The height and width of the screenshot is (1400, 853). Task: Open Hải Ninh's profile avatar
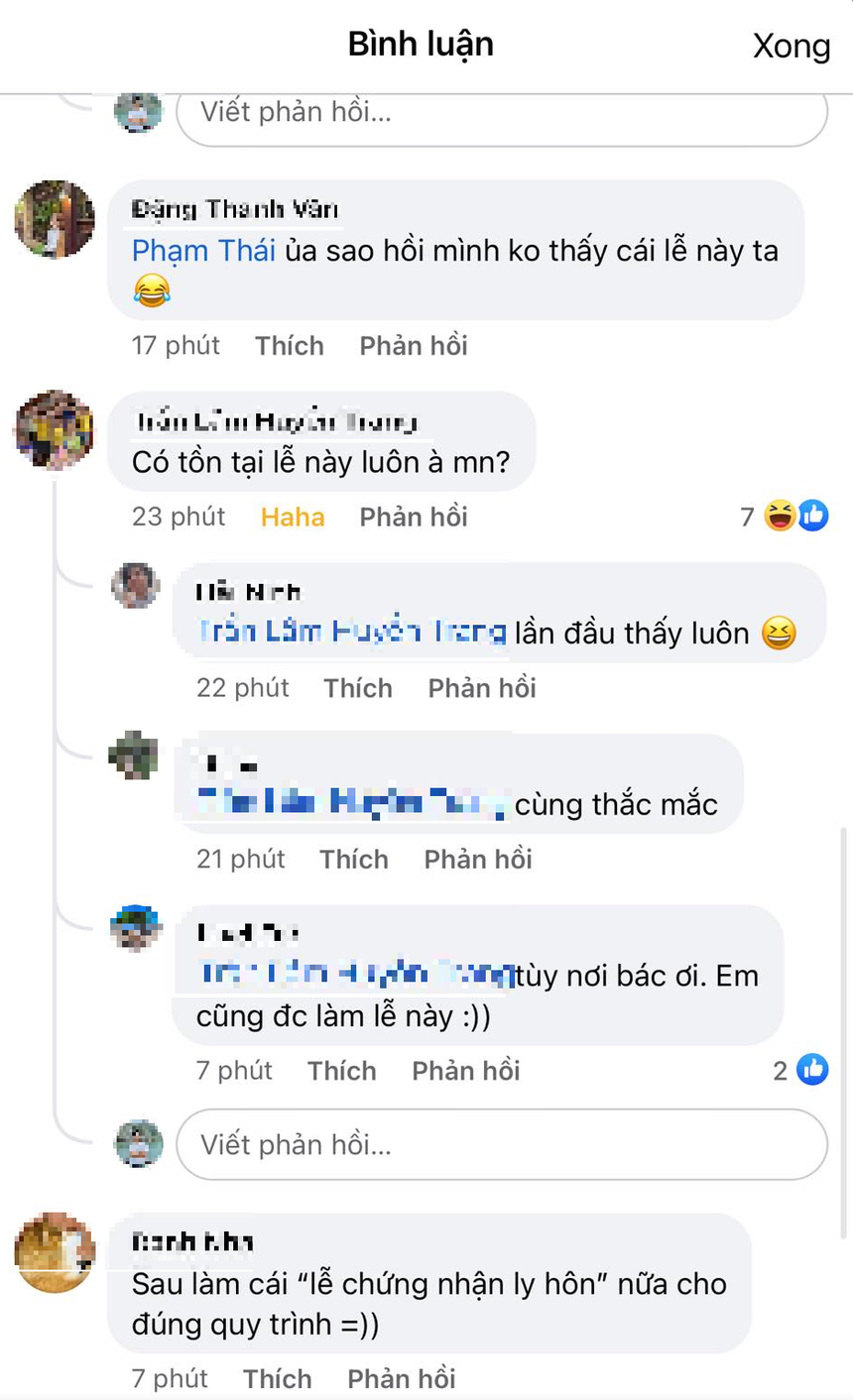(x=135, y=585)
